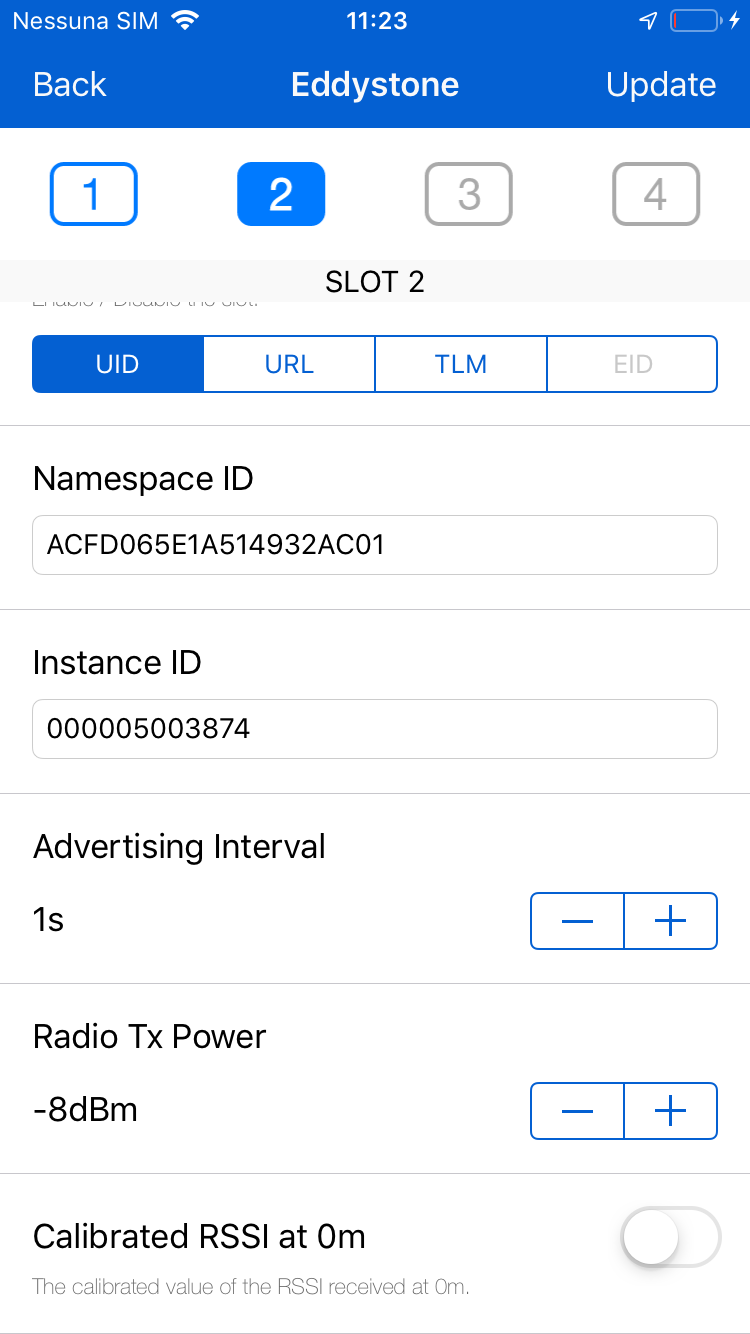
Task: Lower the Radio Tx Power
Action: pyautogui.click(x=578, y=1111)
